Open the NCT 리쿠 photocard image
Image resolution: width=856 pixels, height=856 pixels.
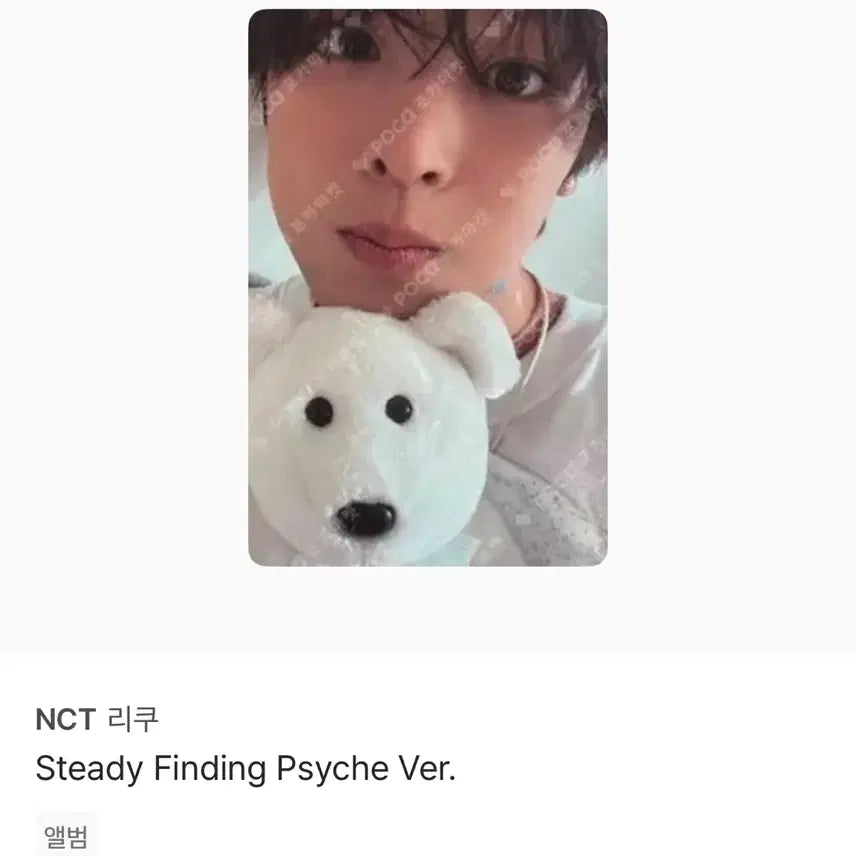[x=427, y=288]
